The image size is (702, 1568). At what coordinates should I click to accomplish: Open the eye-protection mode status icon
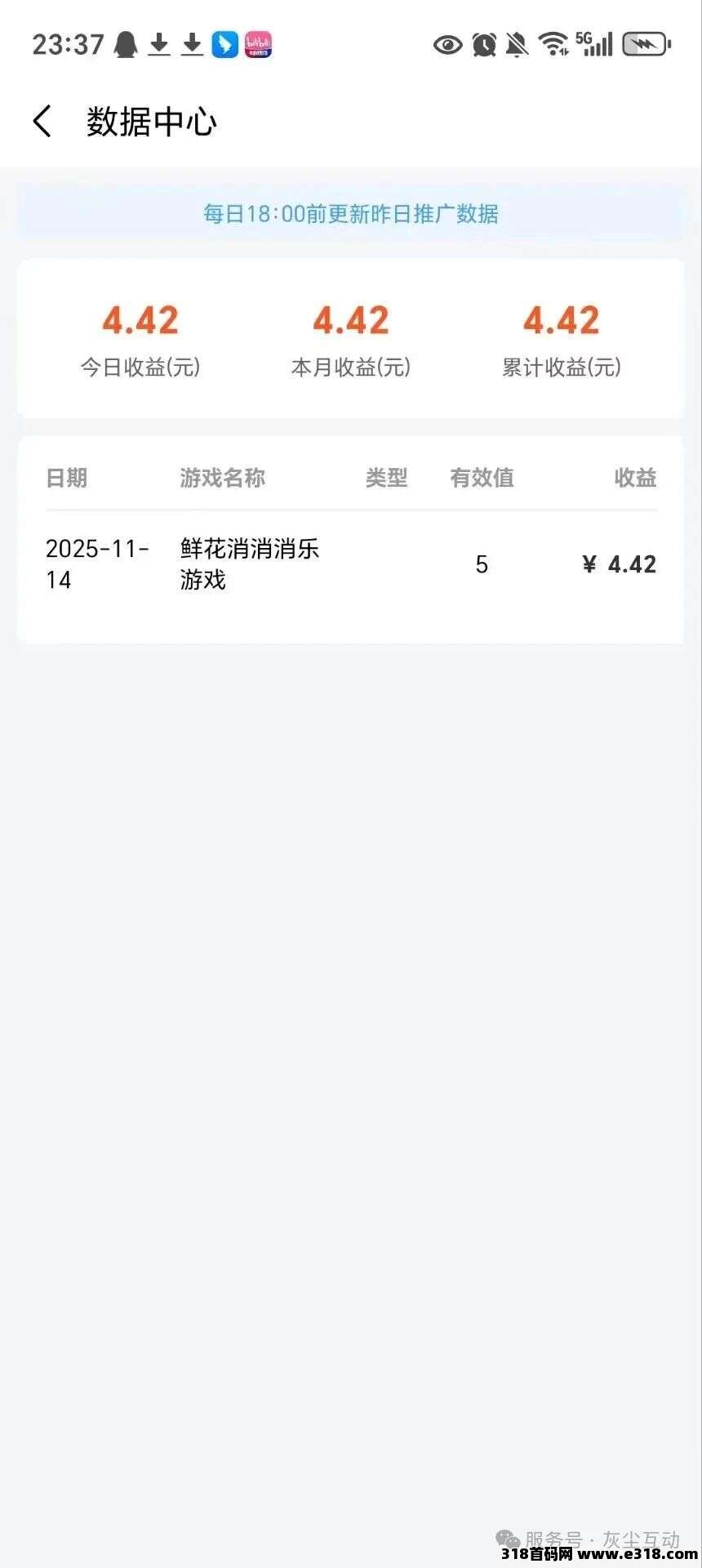point(447,45)
